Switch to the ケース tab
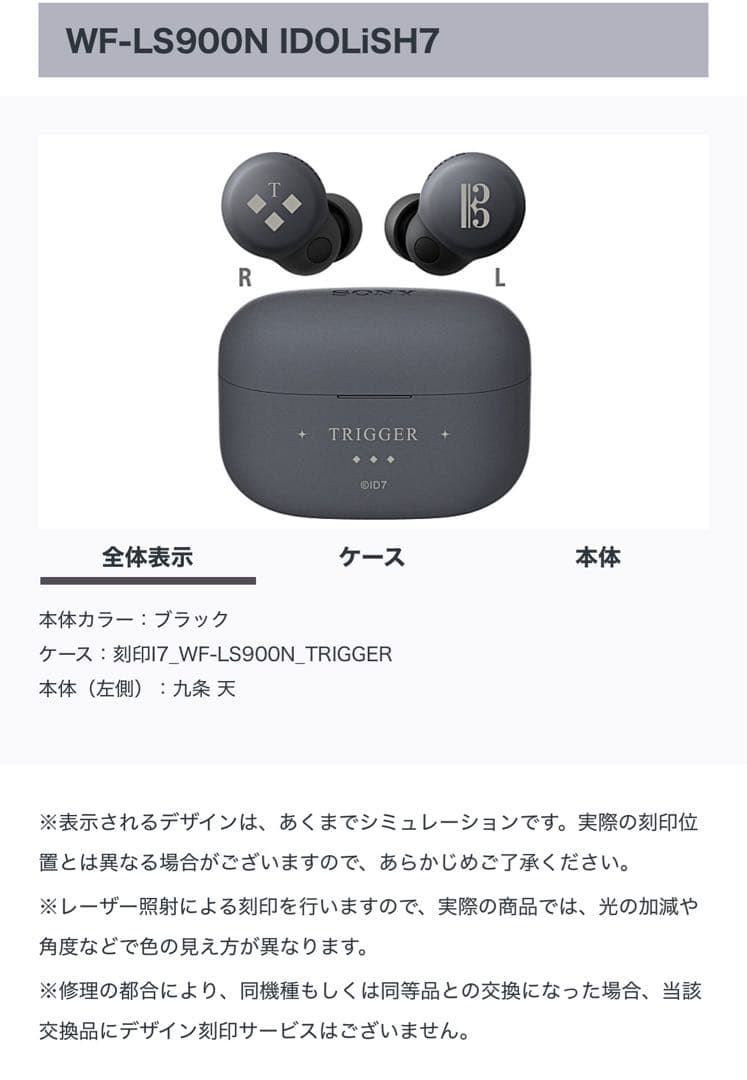This screenshot has height=1080, width=747. pyautogui.click(x=372, y=557)
